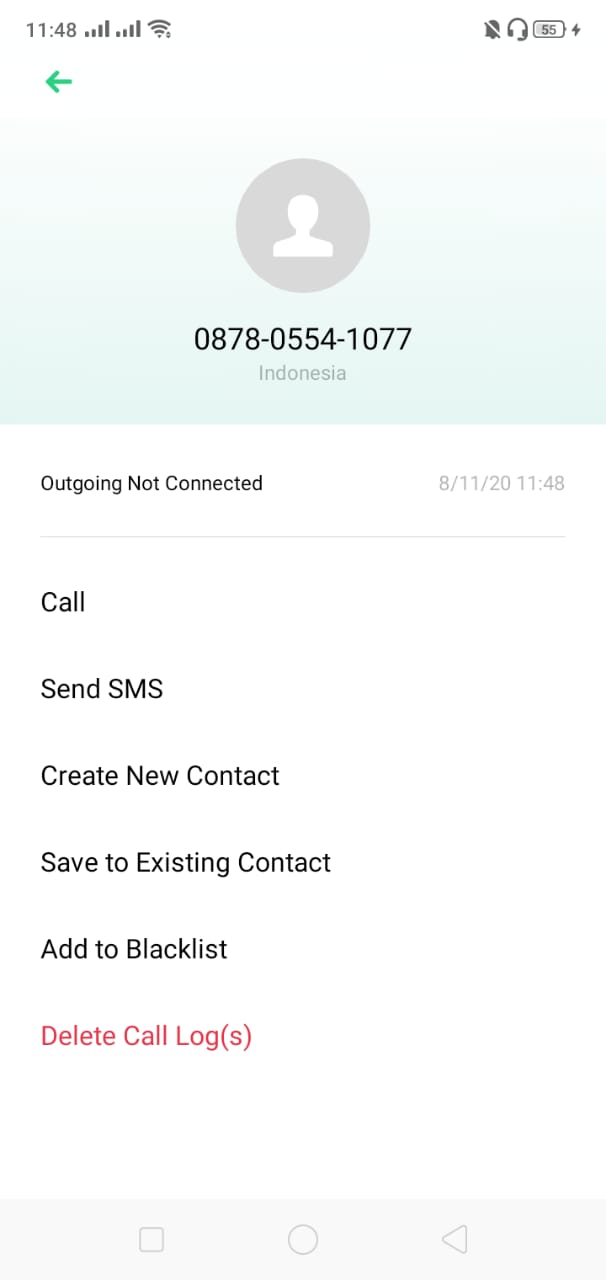Tap the green back arrow
The image size is (606, 1280).
point(59,82)
